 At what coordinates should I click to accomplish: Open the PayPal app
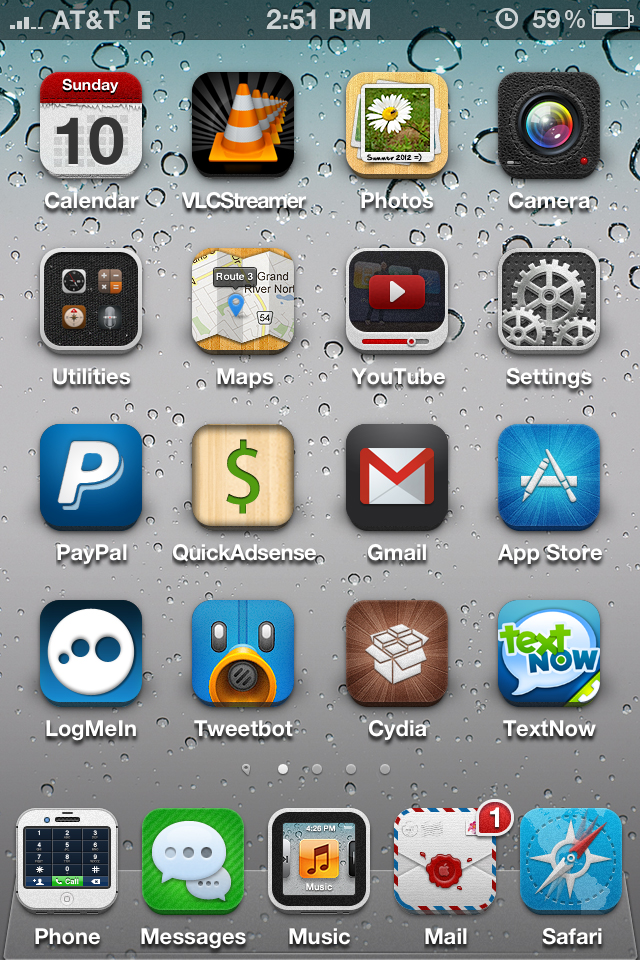[x=90, y=476]
